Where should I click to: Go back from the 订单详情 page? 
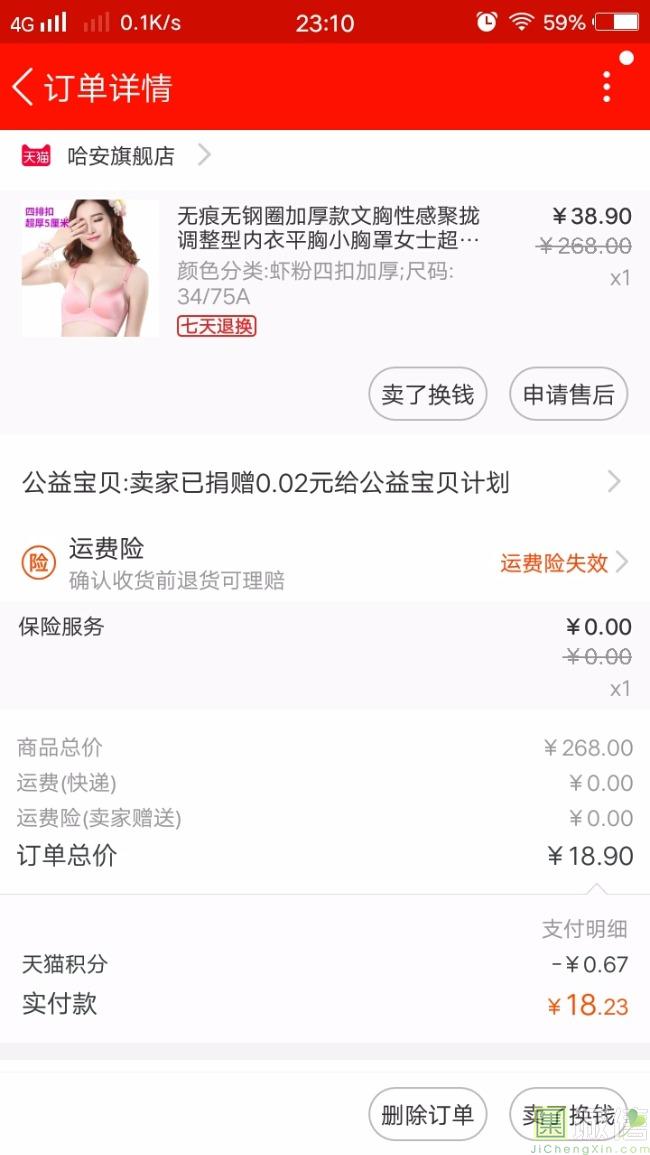click(24, 87)
